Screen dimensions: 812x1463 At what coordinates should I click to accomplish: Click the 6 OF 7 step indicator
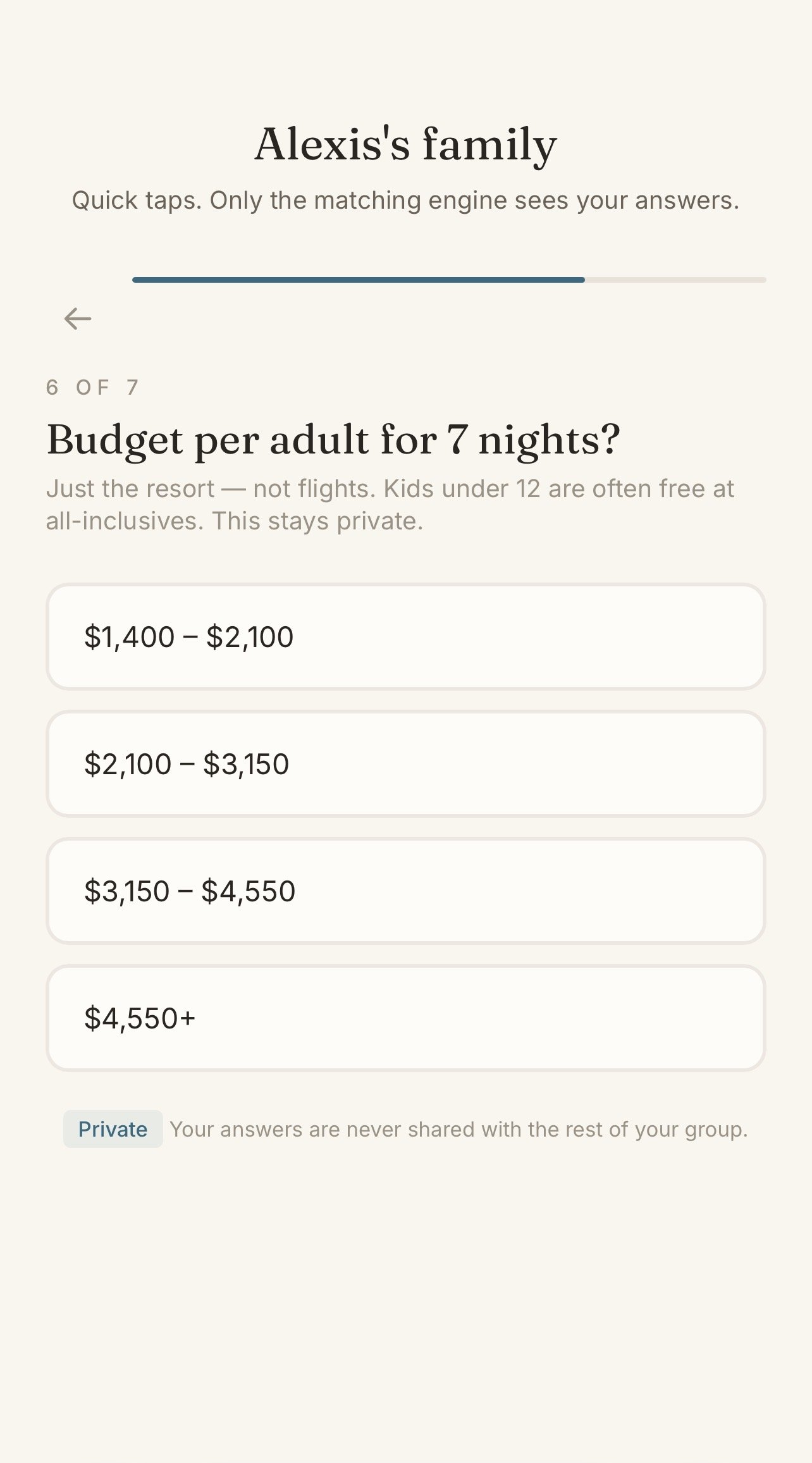coord(92,387)
